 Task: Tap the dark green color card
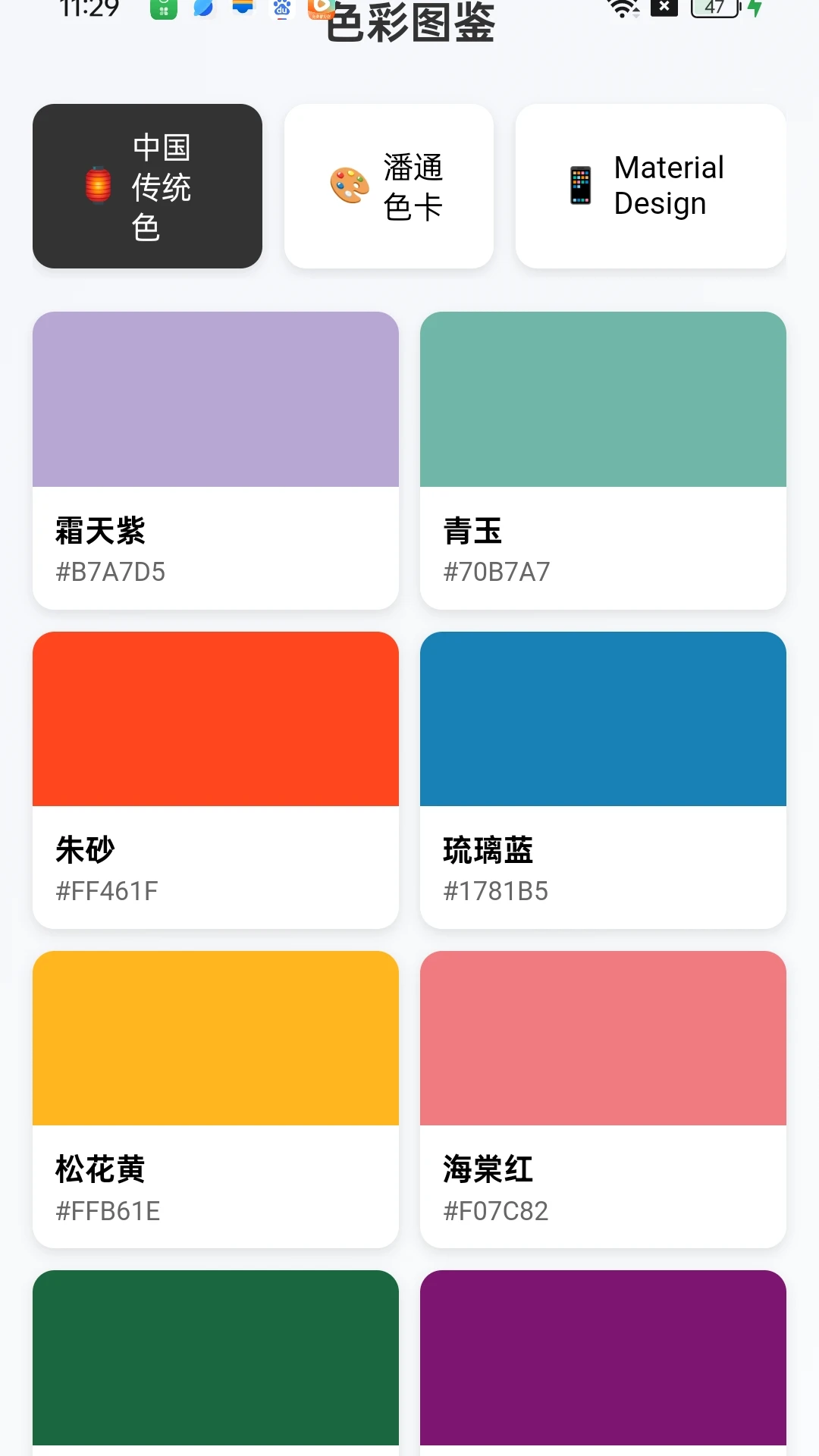[215, 1359]
